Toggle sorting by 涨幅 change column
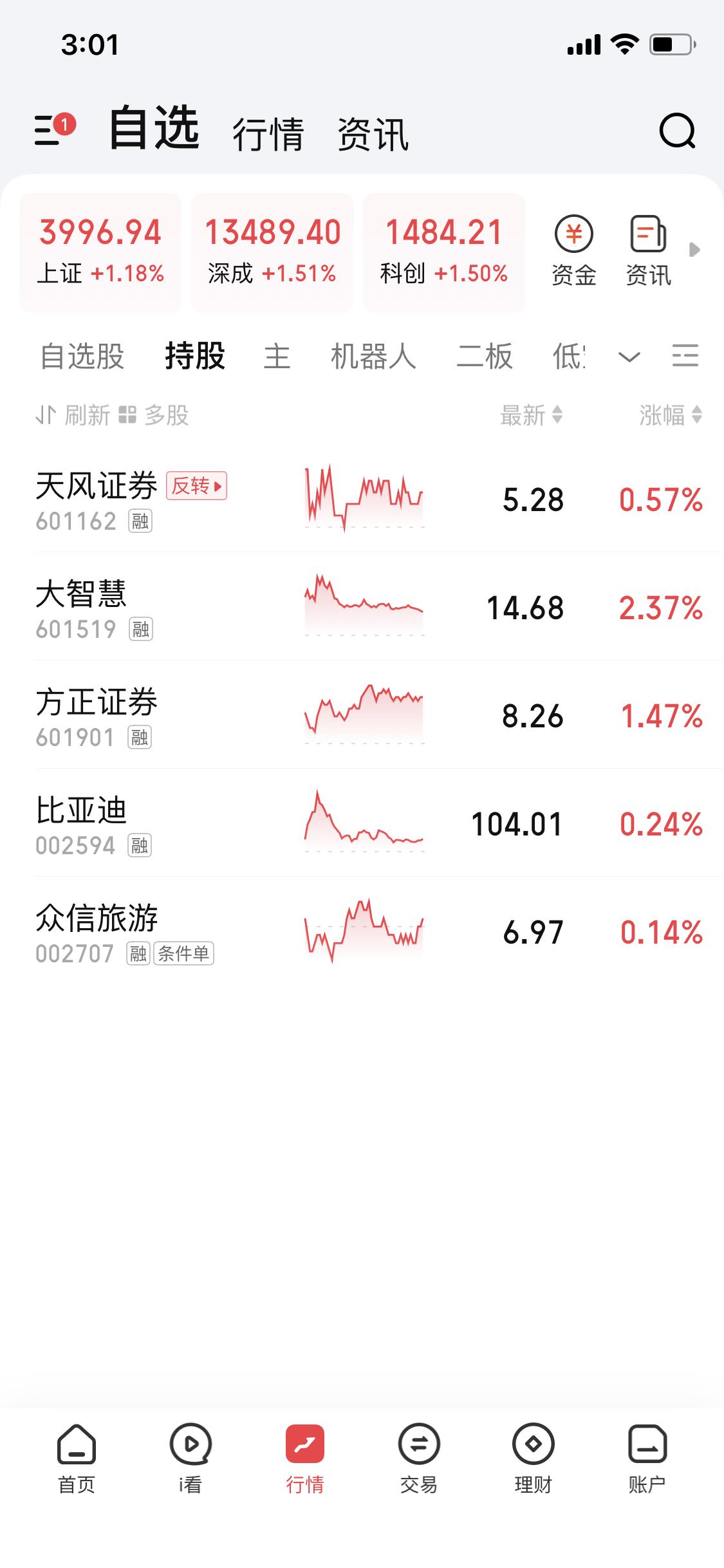 667,416
